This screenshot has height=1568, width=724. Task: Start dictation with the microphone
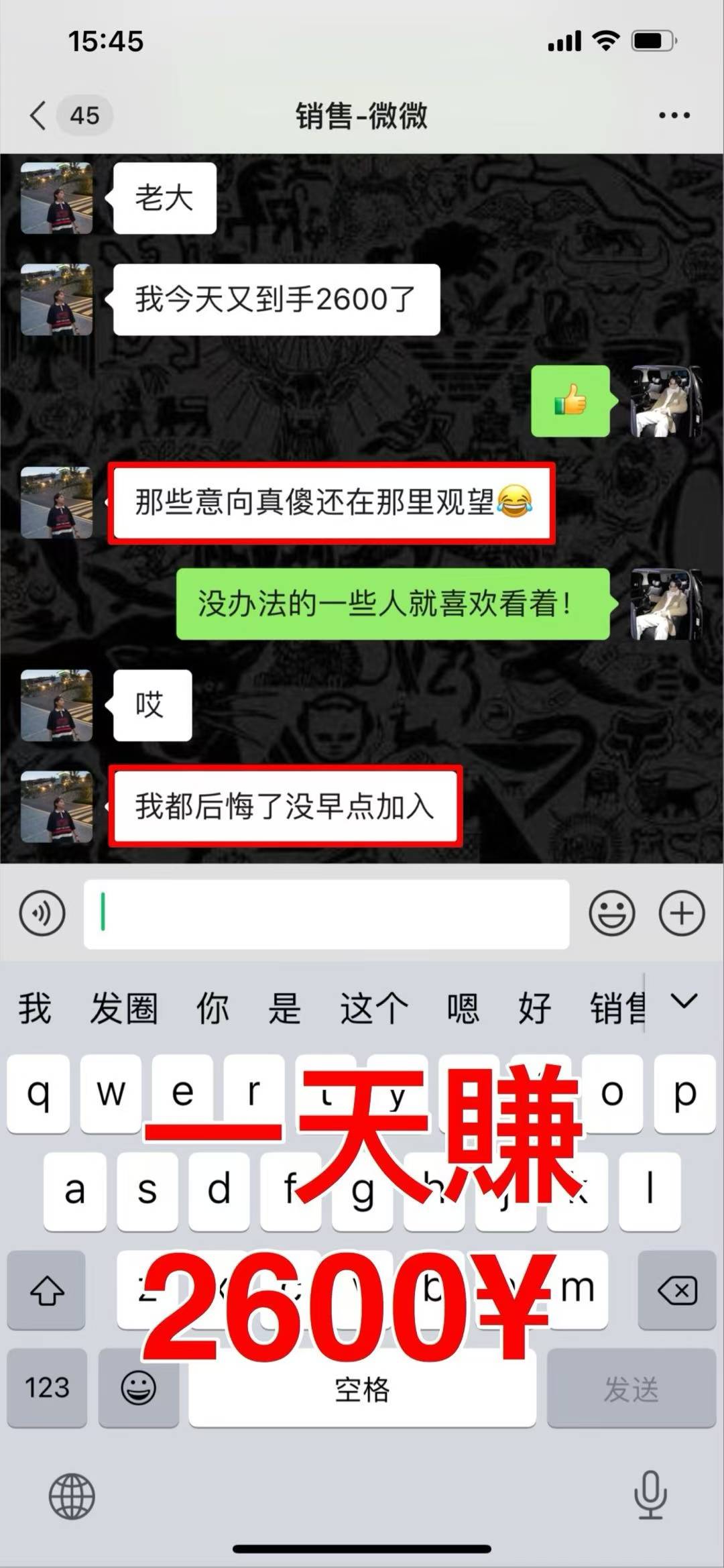[x=650, y=1496]
